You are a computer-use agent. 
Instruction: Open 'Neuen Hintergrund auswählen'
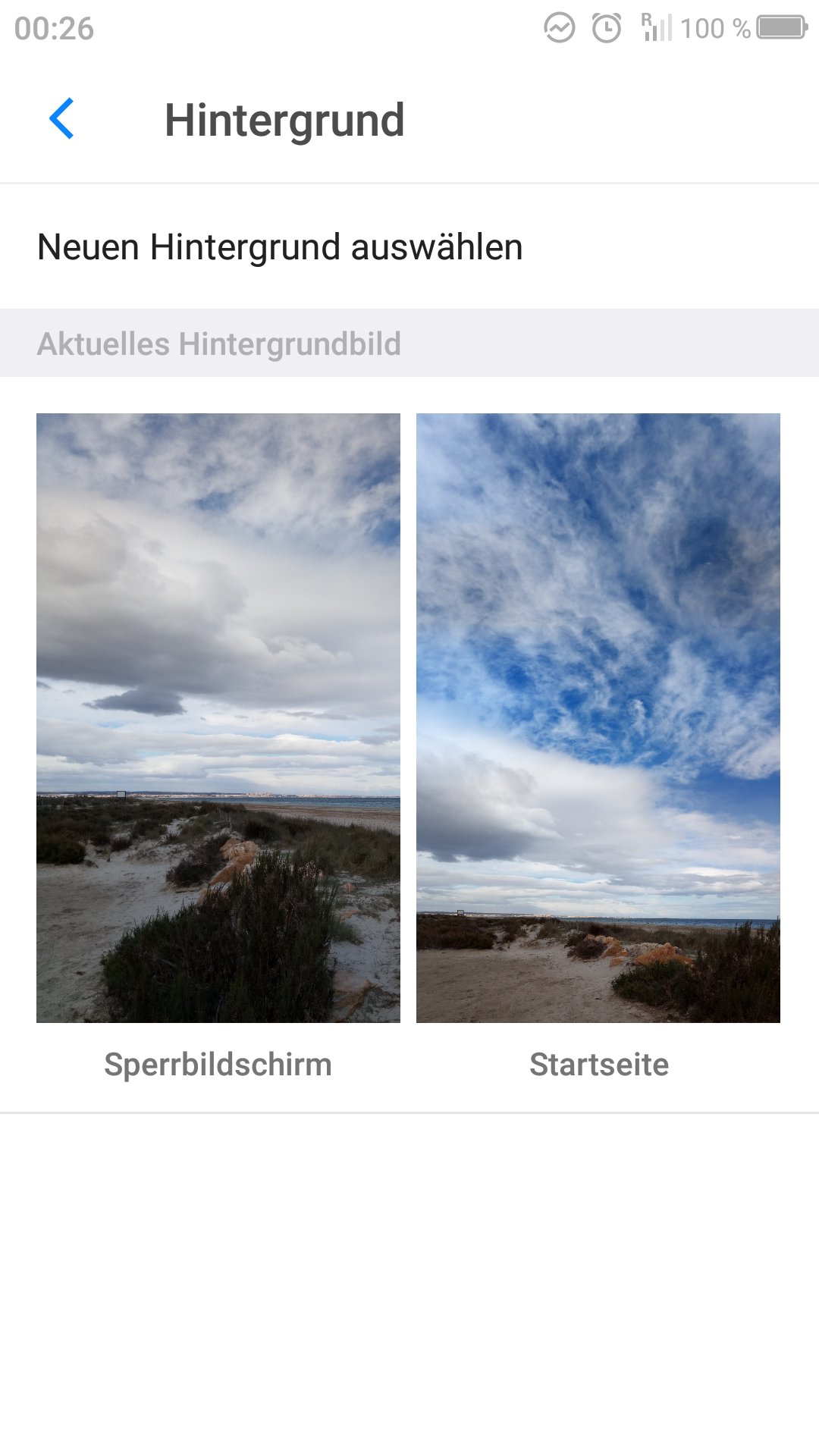click(x=409, y=246)
